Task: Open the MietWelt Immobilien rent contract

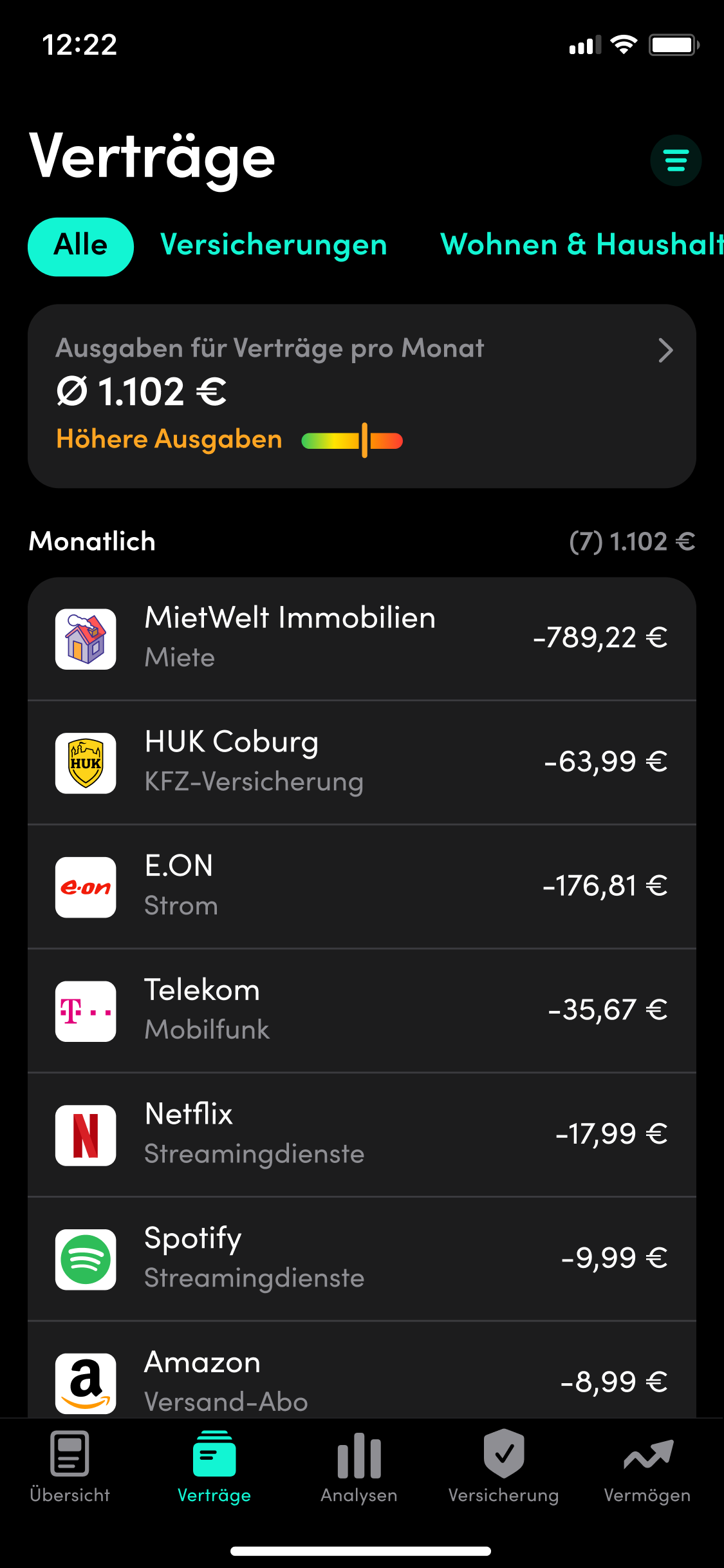Action: tap(362, 639)
